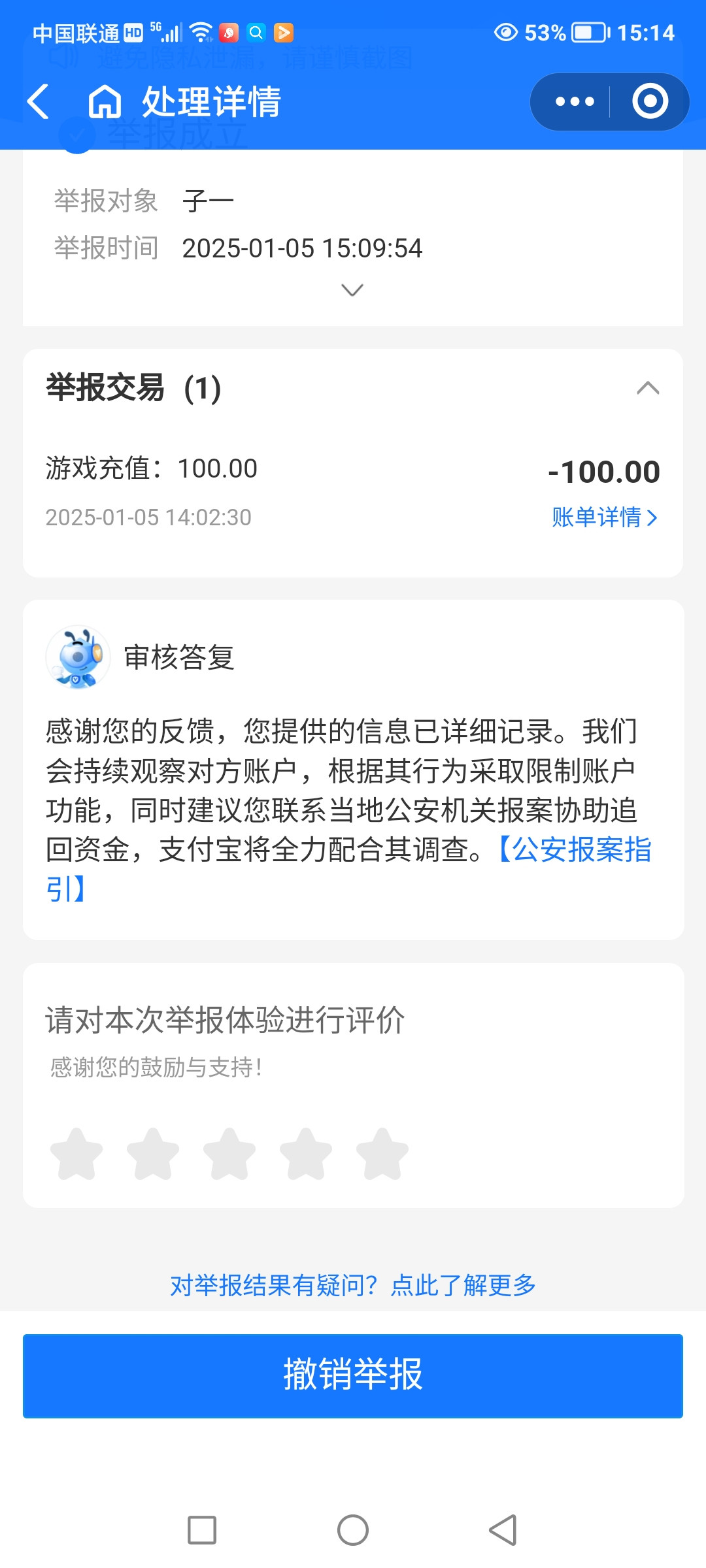Tap the 撤销举报 button

353,1376
